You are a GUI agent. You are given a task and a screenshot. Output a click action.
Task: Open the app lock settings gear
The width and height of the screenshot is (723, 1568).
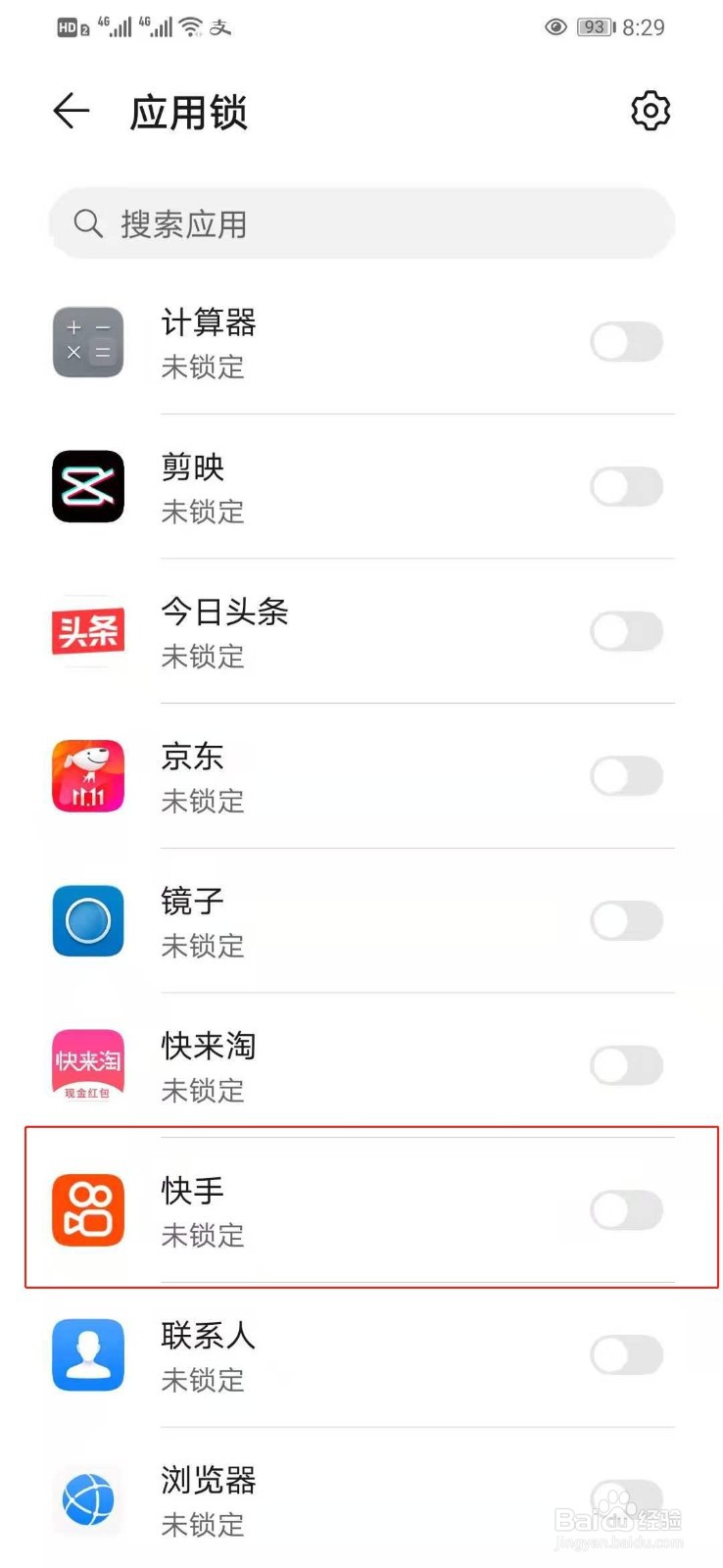tap(650, 112)
